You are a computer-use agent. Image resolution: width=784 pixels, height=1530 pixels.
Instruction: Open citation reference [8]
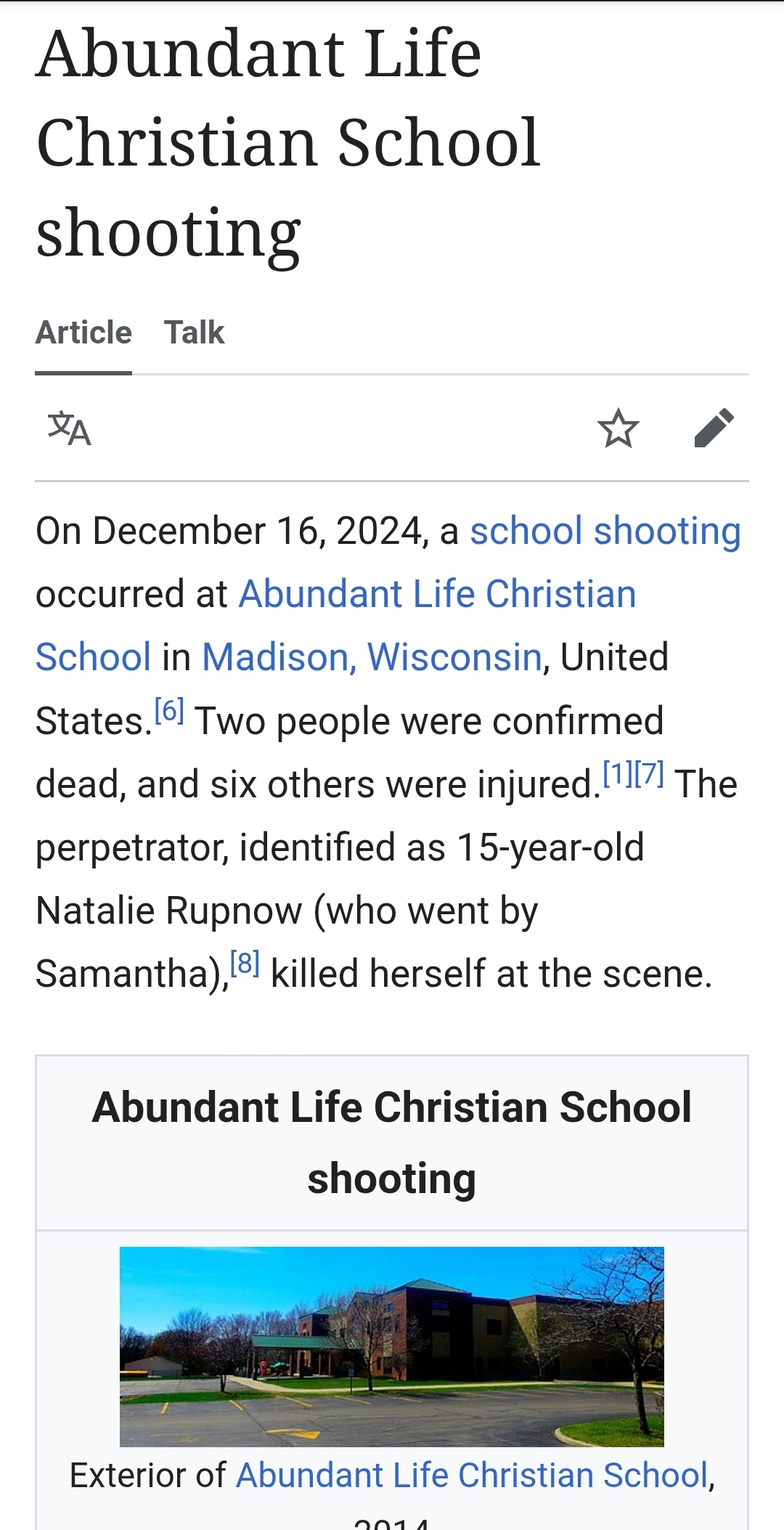245,963
